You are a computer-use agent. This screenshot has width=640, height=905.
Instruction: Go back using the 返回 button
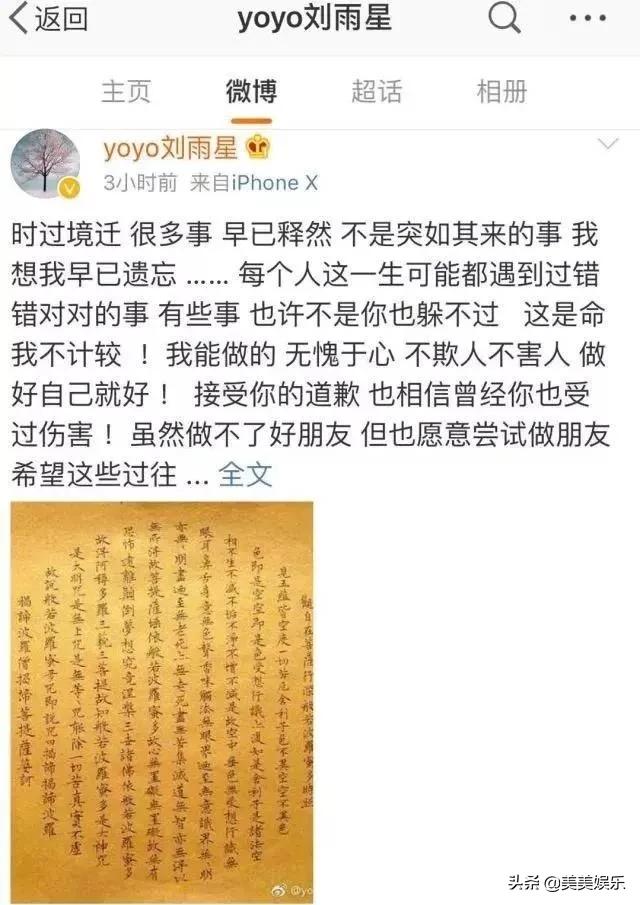coord(48,18)
